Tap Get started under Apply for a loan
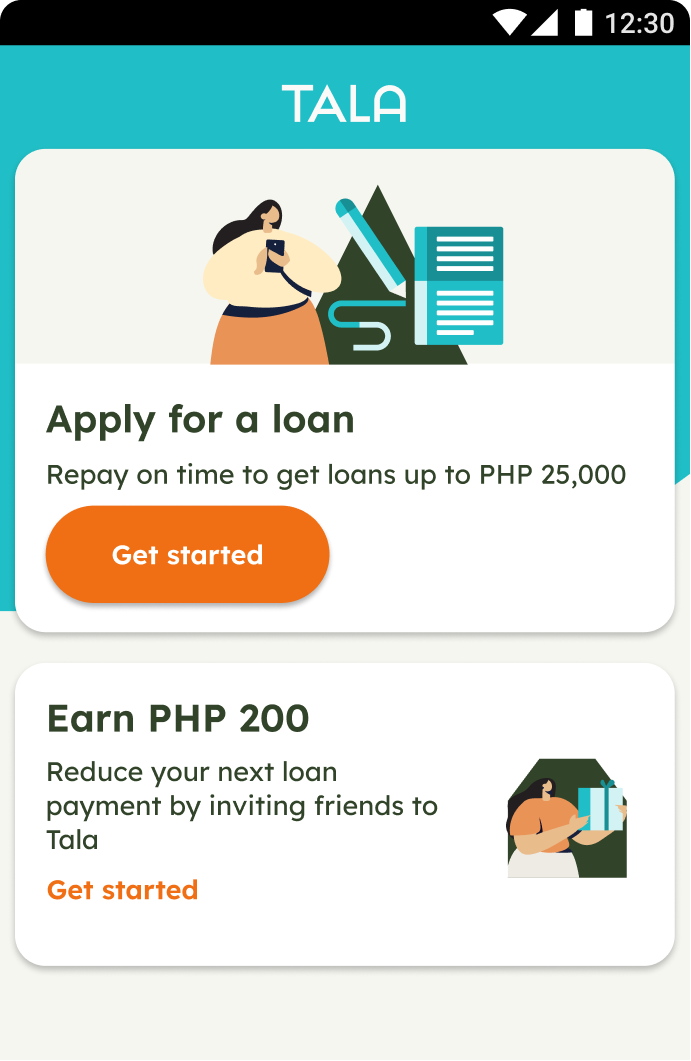The height and width of the screenshot is (1061, 691). [187, 555]
